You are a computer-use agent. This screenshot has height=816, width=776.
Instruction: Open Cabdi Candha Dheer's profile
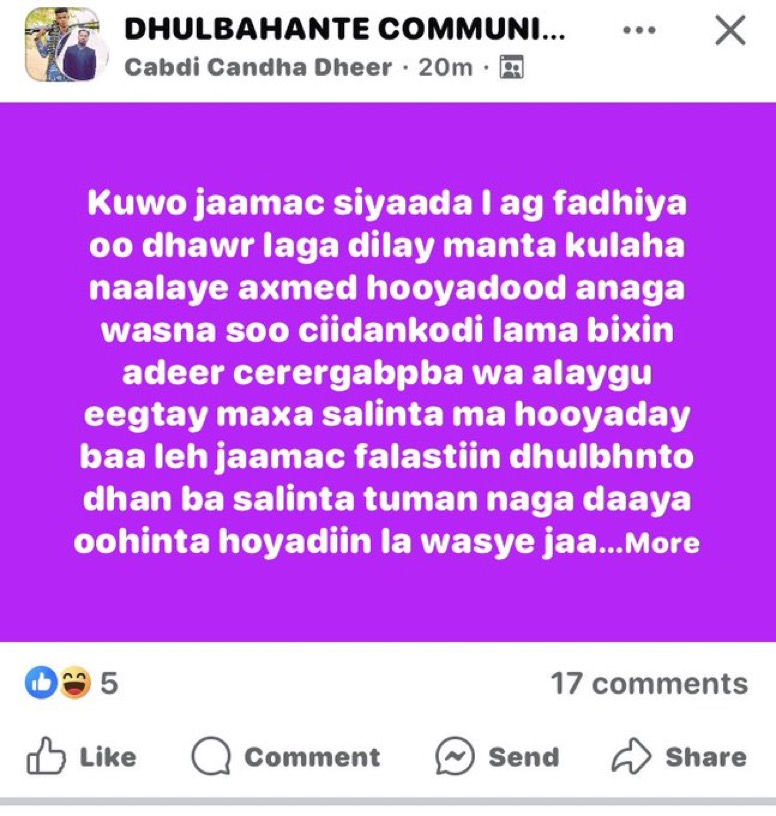pyautogui.click(x=258, y=68)
